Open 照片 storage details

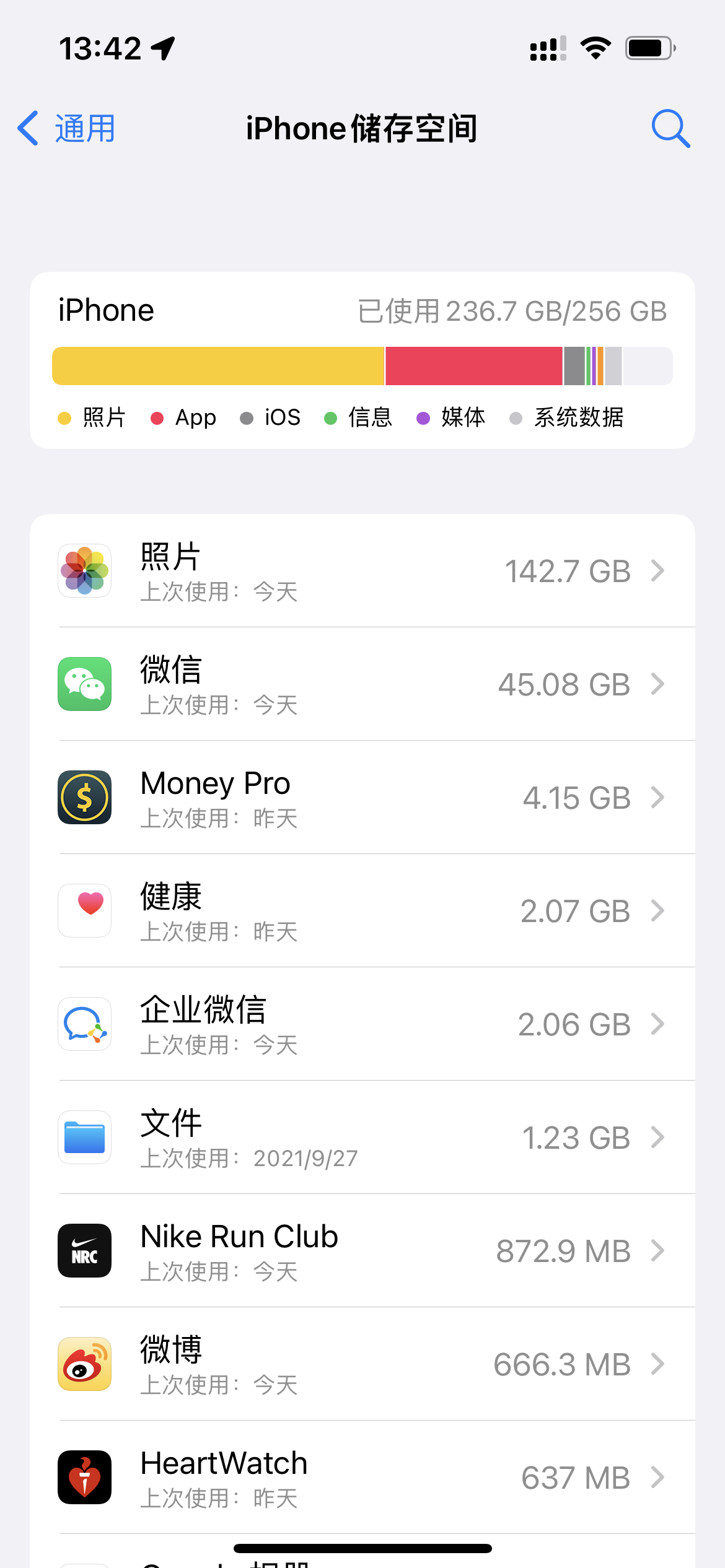(362, 571)
